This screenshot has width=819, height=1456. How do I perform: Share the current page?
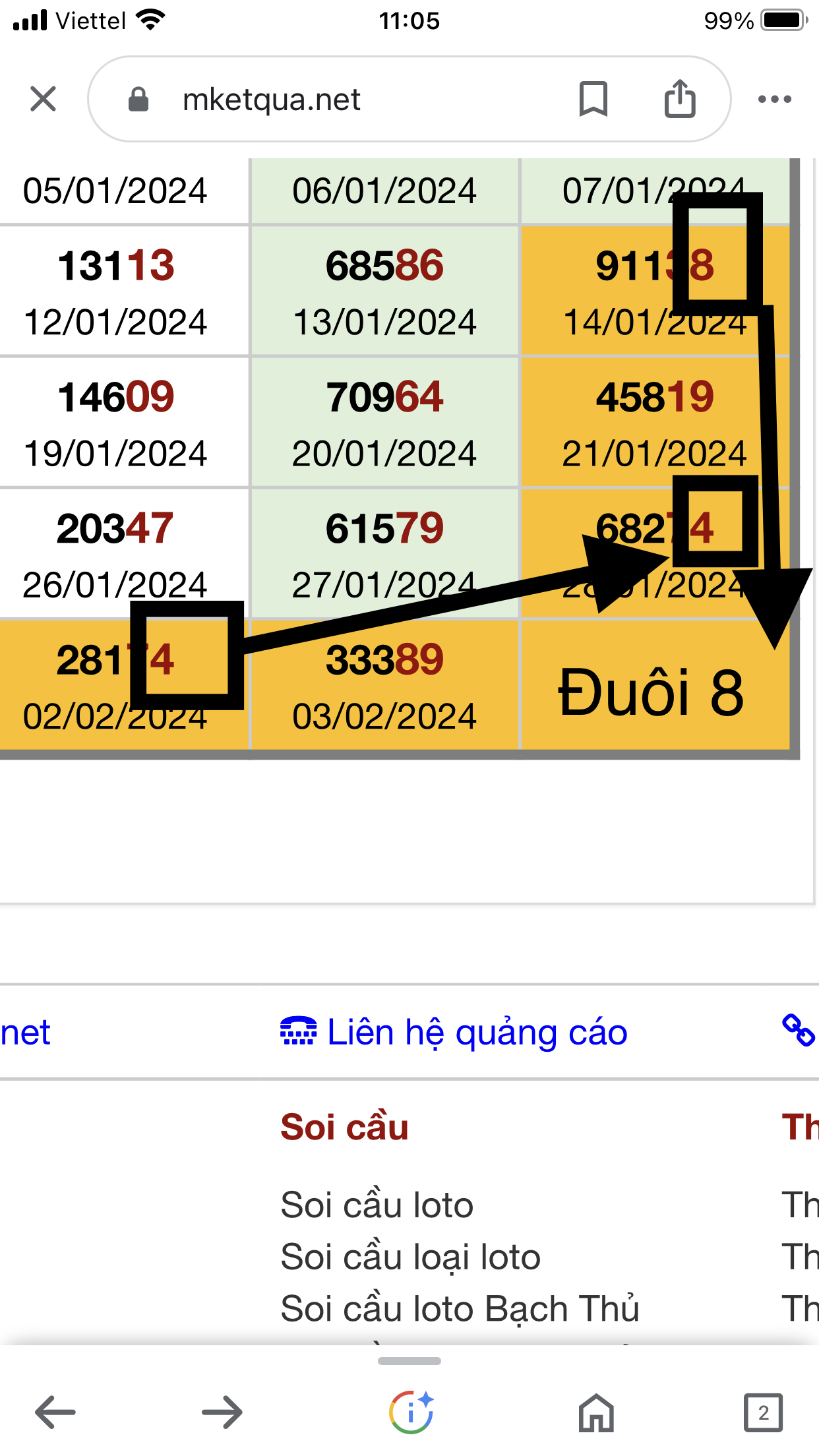pos(680,99)
